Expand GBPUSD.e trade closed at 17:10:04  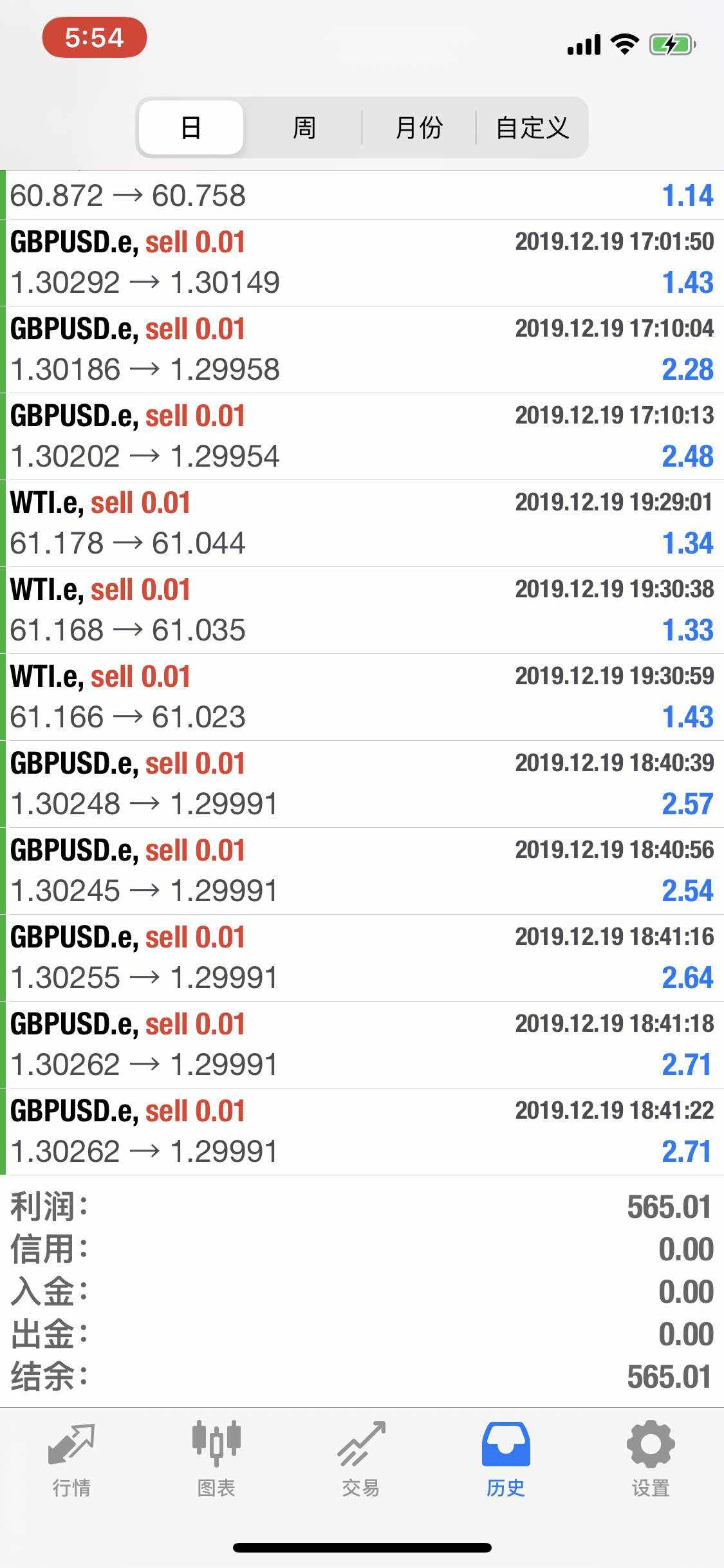(362, 350)
